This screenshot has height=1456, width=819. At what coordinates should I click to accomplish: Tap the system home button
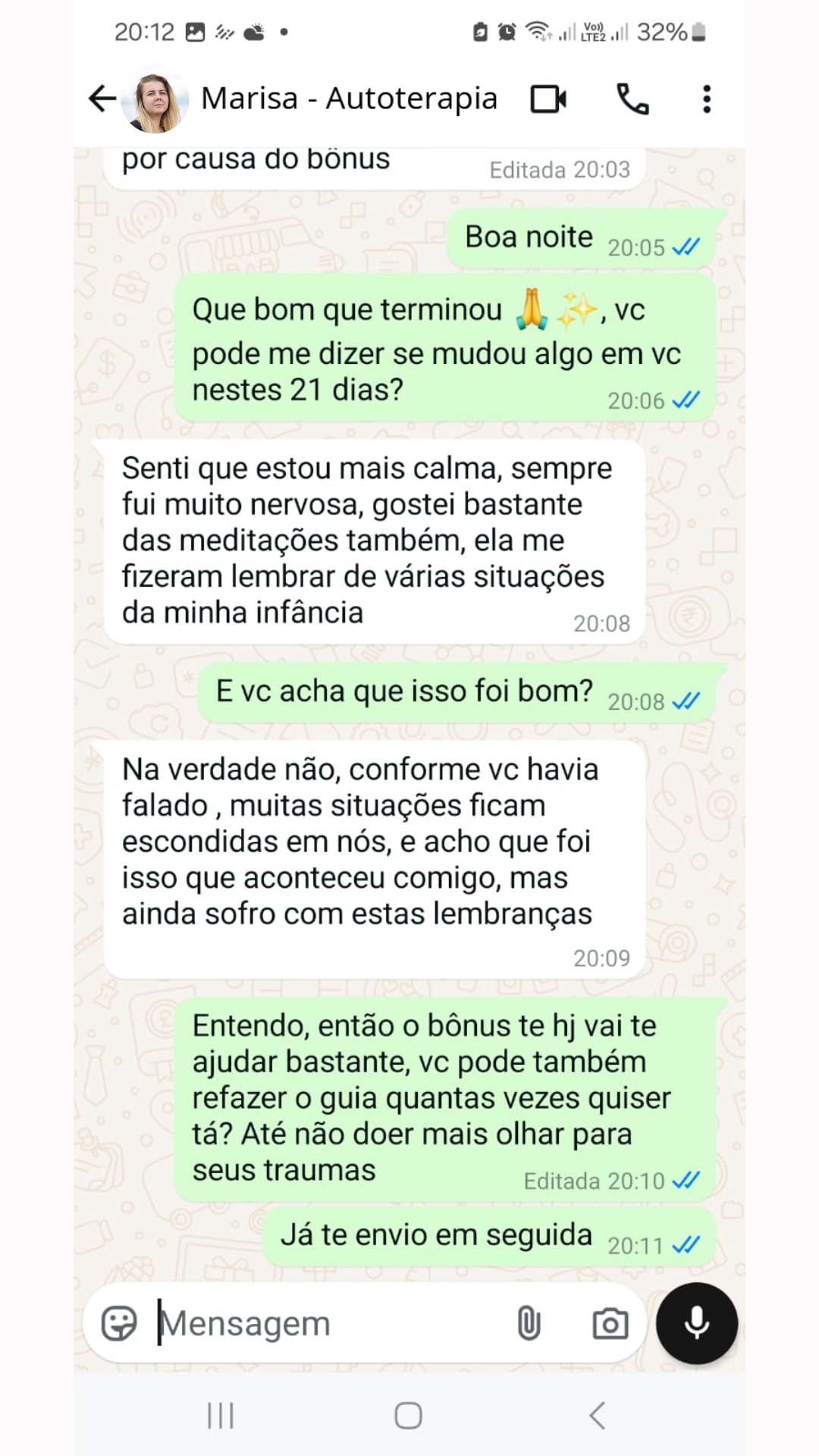408,1415
